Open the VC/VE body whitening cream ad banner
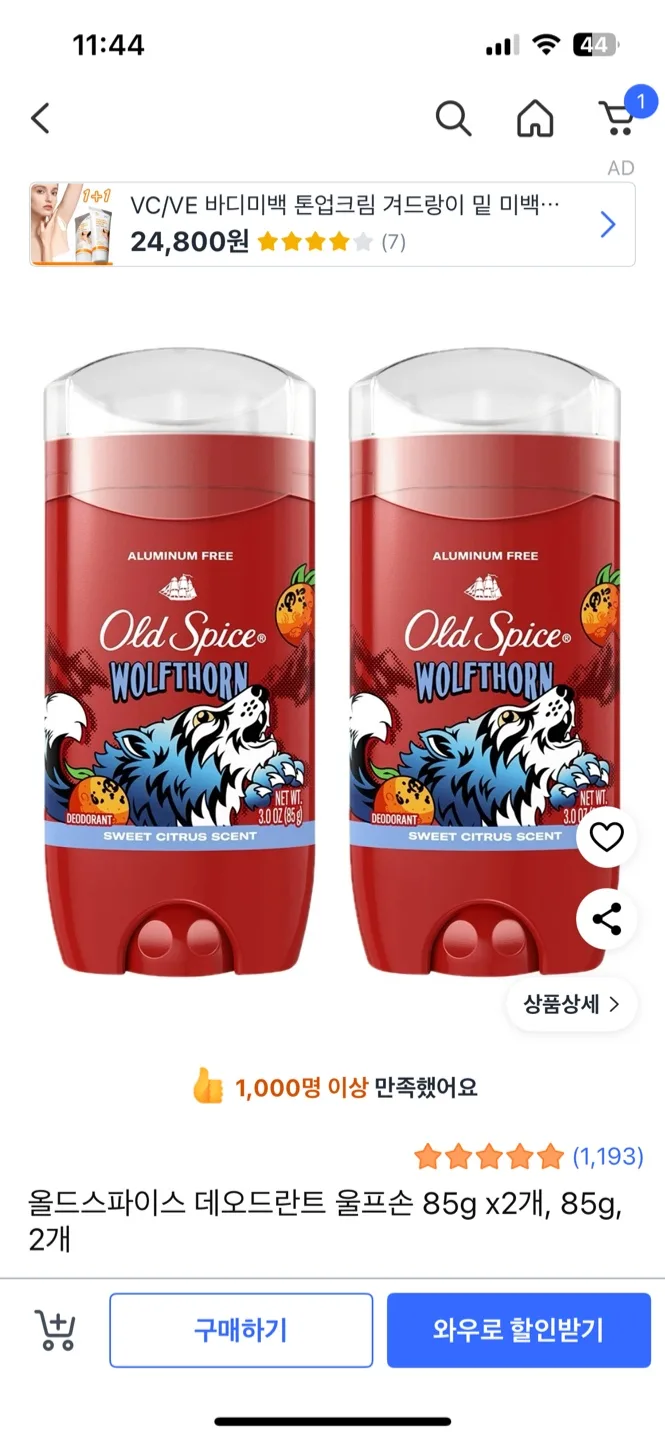Viewport: 665px width, 1440px height. [332, 224]
